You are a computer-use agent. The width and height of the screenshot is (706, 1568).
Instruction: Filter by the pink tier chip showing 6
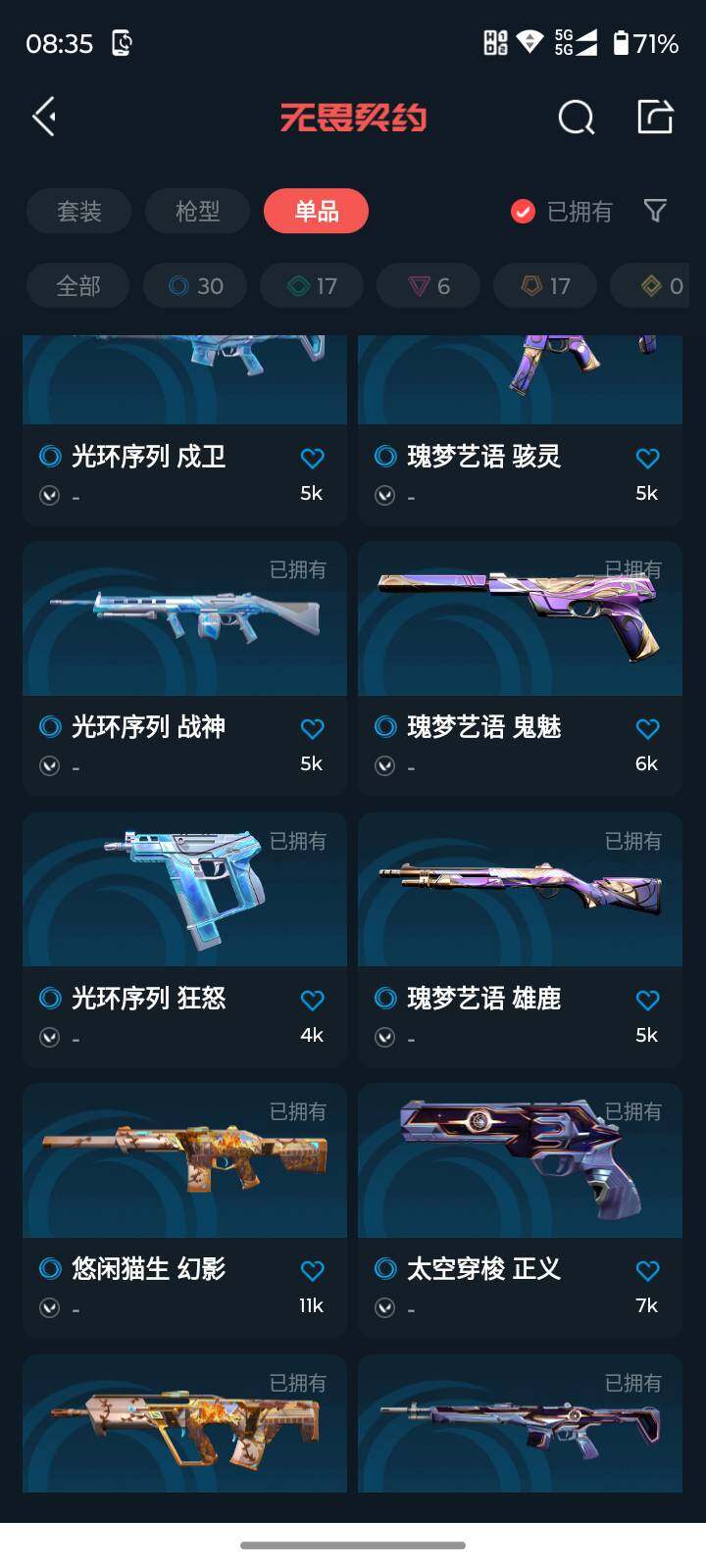point(429,286)
